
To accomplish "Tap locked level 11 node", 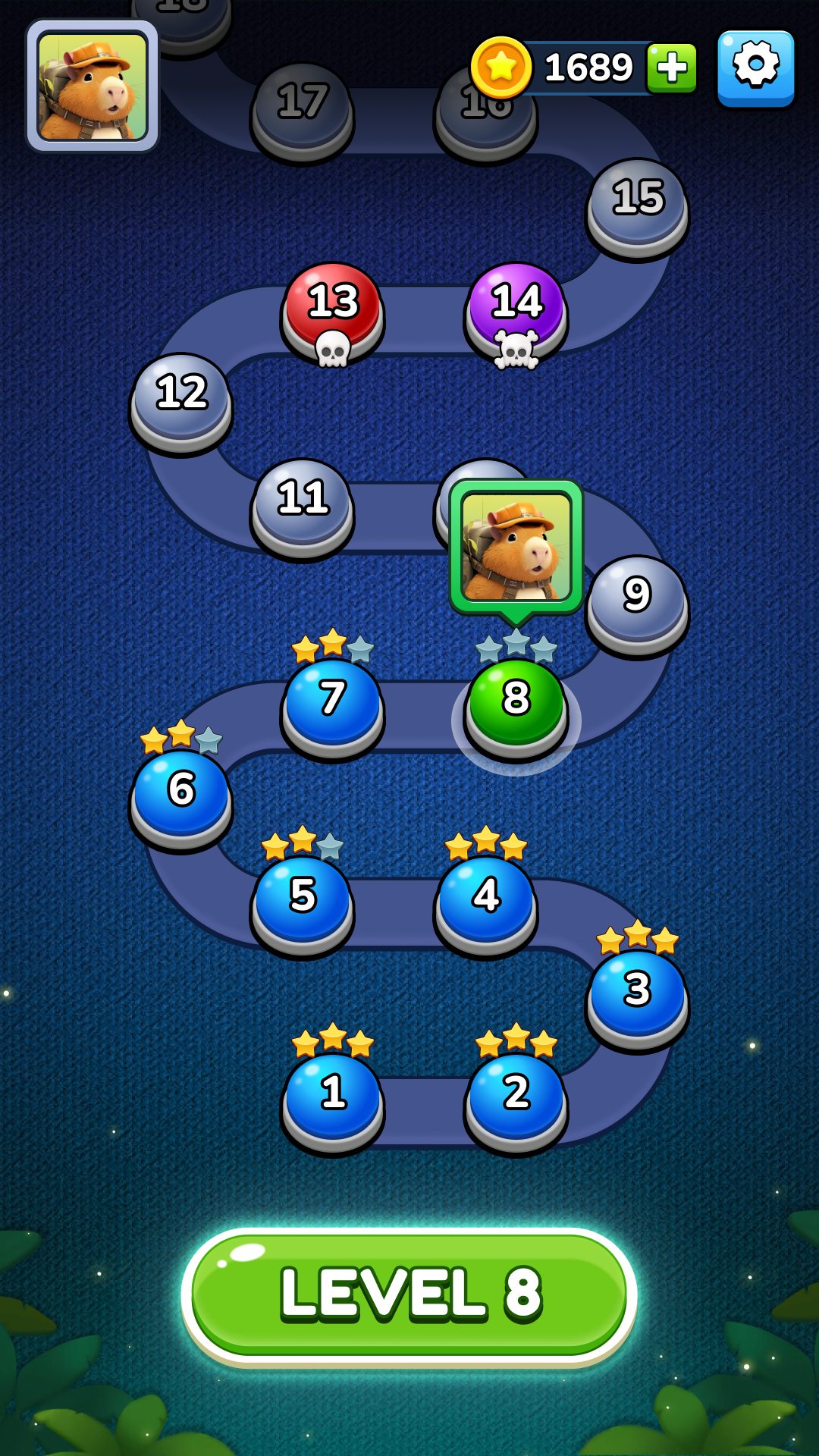I will (x=302, y=502).
